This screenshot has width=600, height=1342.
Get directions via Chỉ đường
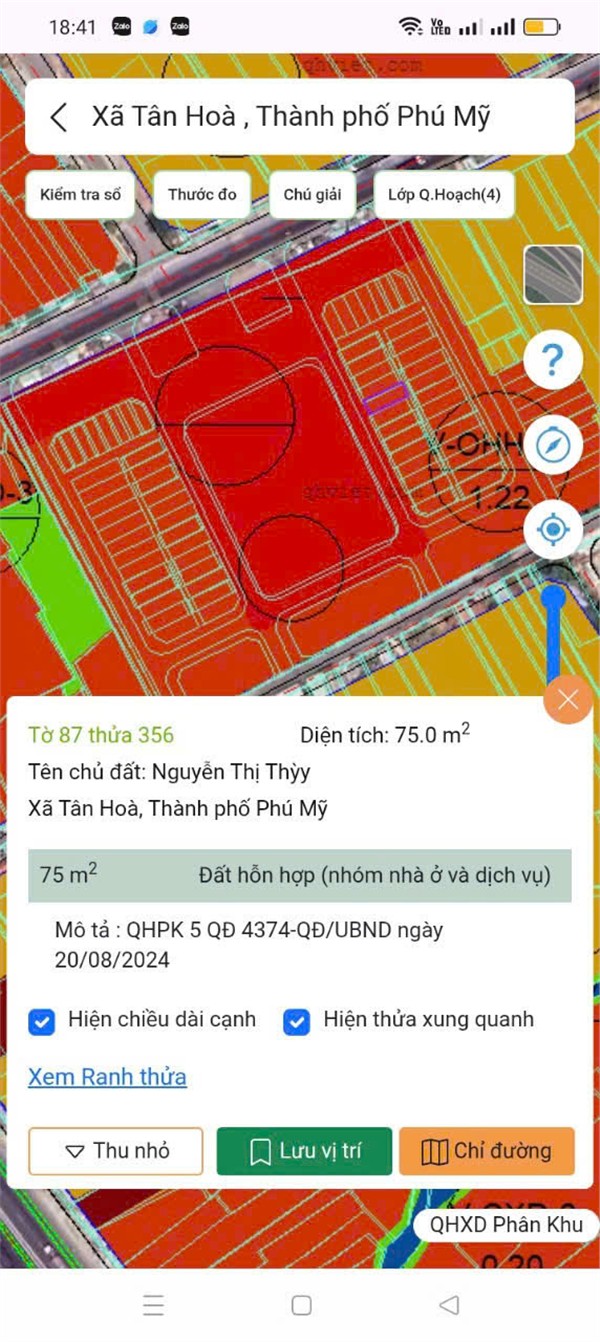[487, 1151]
